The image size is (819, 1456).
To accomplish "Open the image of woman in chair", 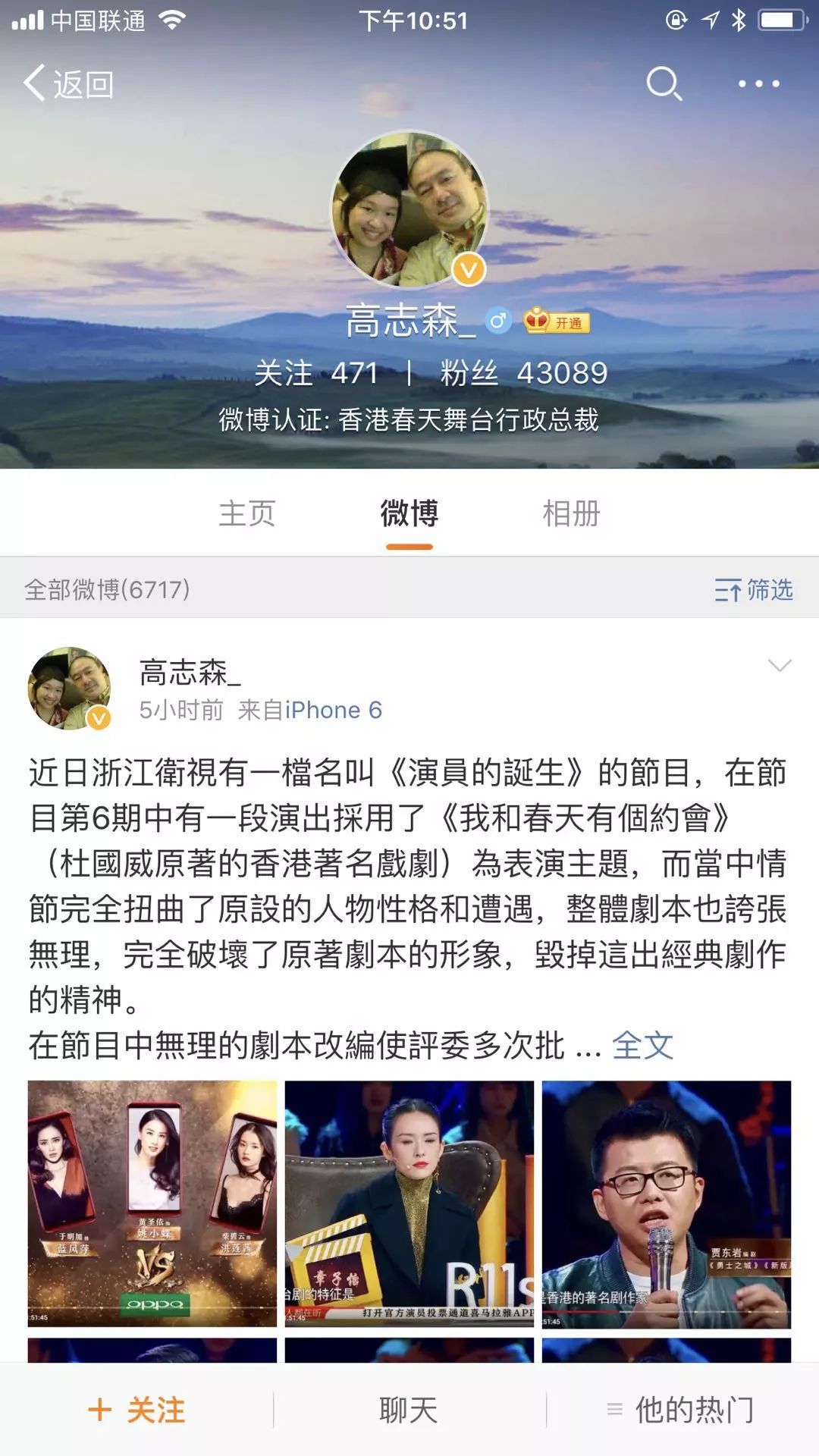I will coord(409,1204).
